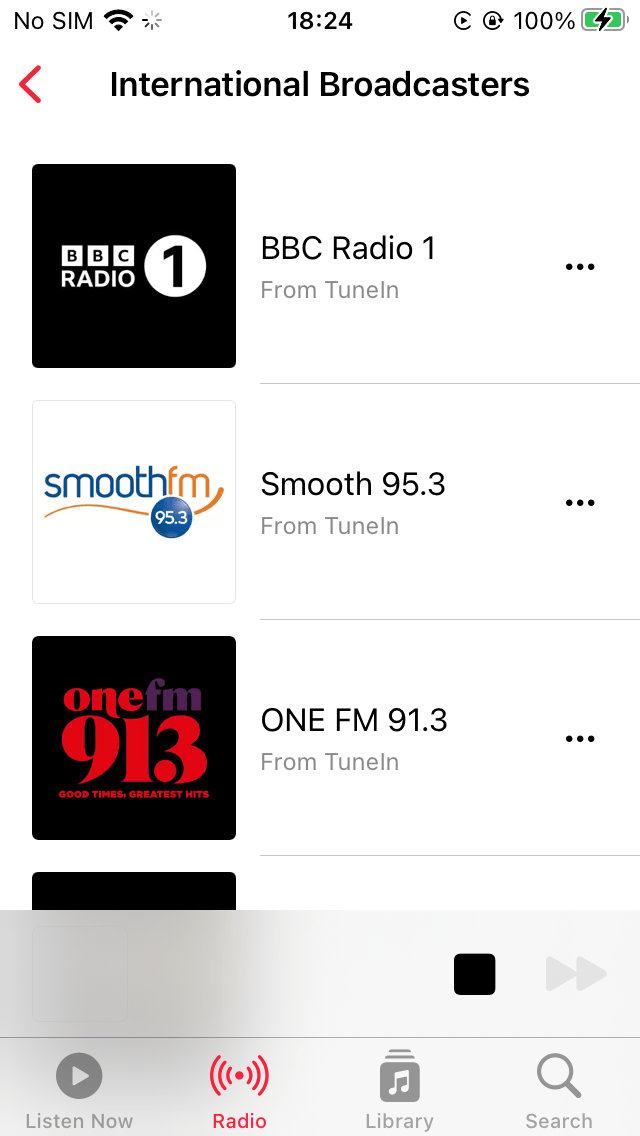Skip forward in the mini player
Screen dimensions: 640x1136
[576, 974]
